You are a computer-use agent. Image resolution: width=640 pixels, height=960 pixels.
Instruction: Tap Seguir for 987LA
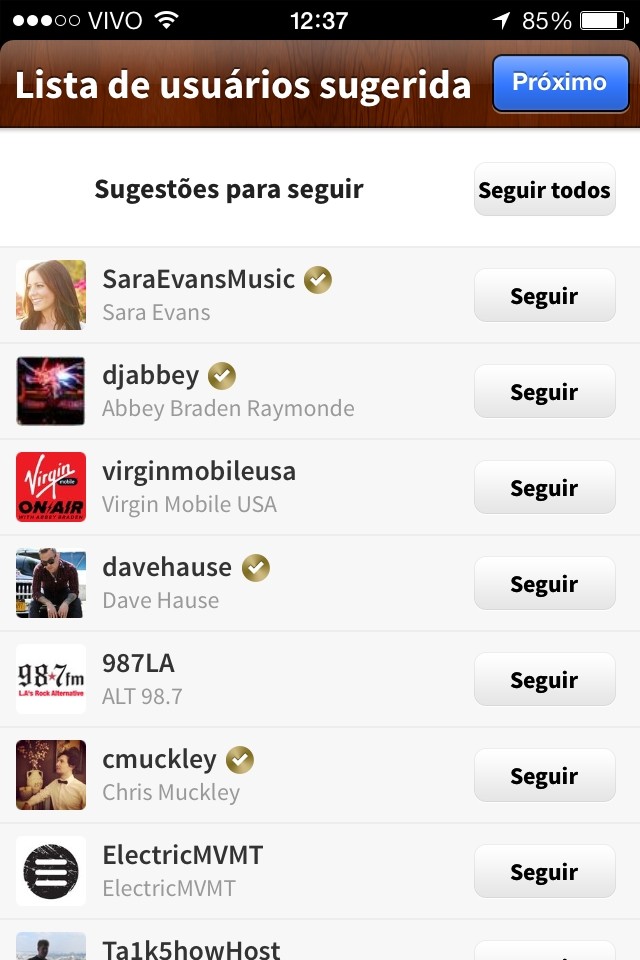(544, 680)
